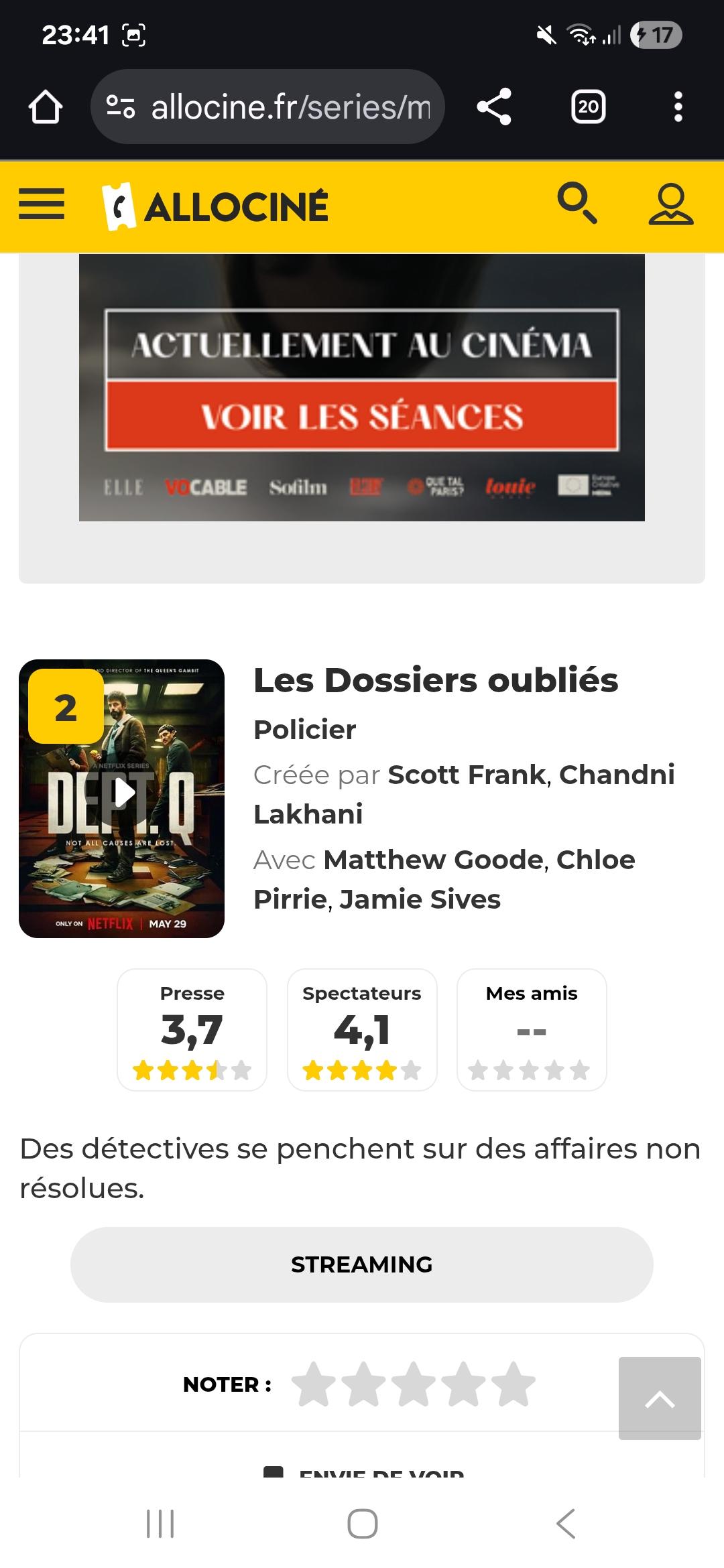The image size is (724, 1568).
Task: Open Matthew Goode's page
Action: pyautogui.click(x=433, y=860)
